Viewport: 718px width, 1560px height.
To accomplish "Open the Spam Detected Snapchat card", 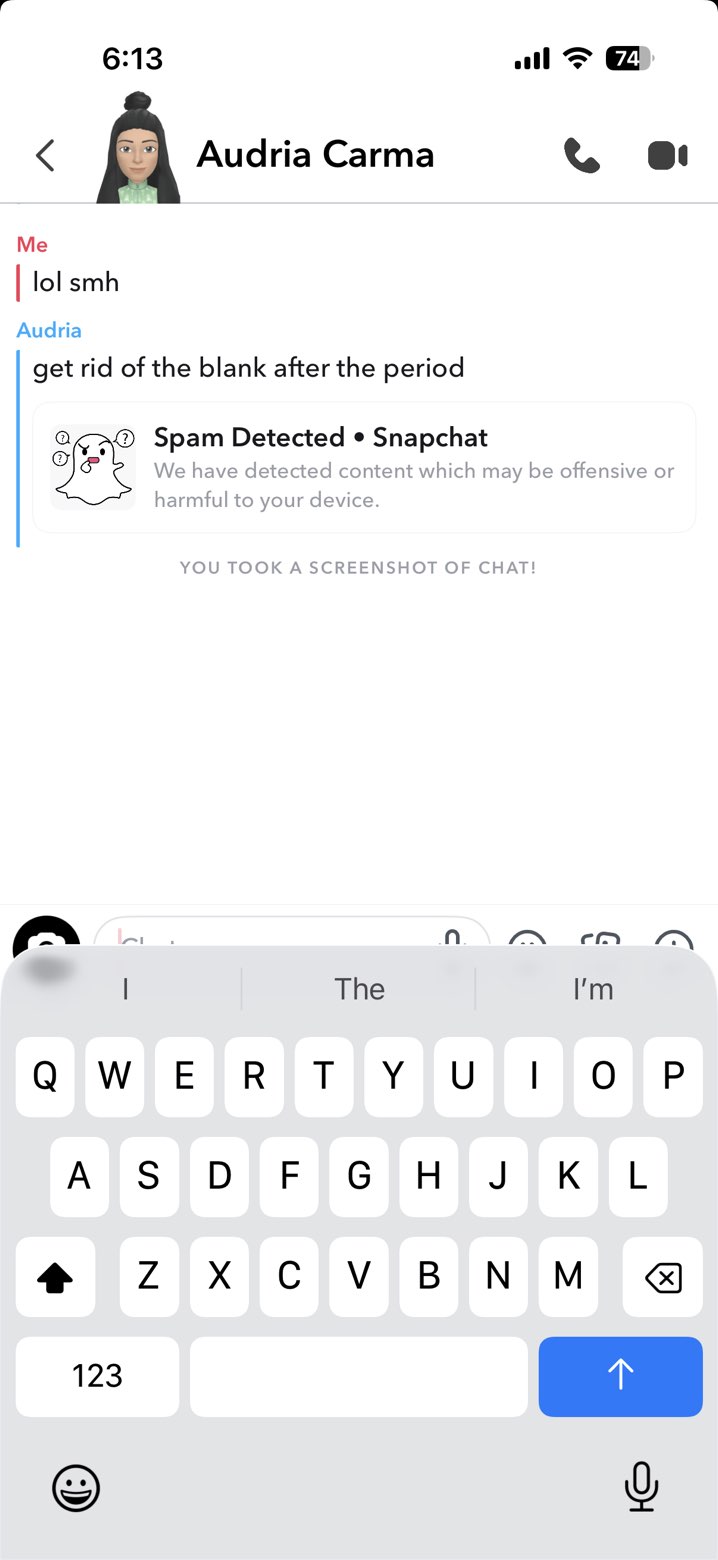I will coord(364,467).
